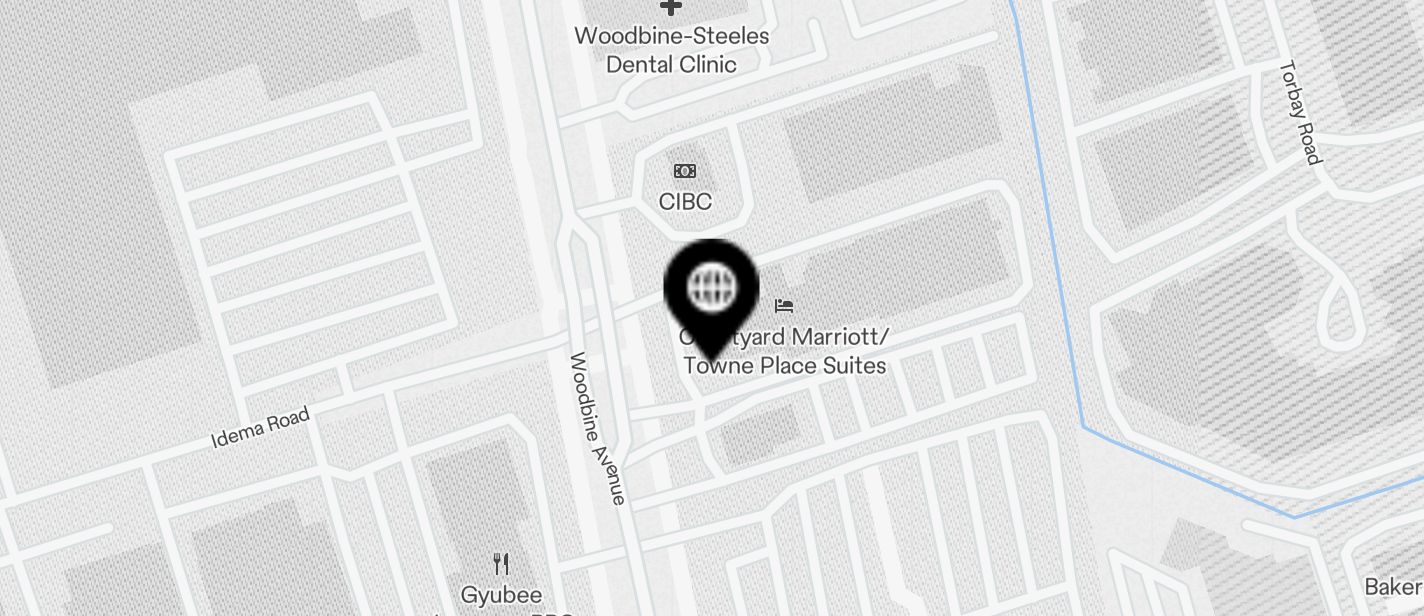Open the Gyubee restaurant marker
1424x616 pixels.
coord(501,565)
